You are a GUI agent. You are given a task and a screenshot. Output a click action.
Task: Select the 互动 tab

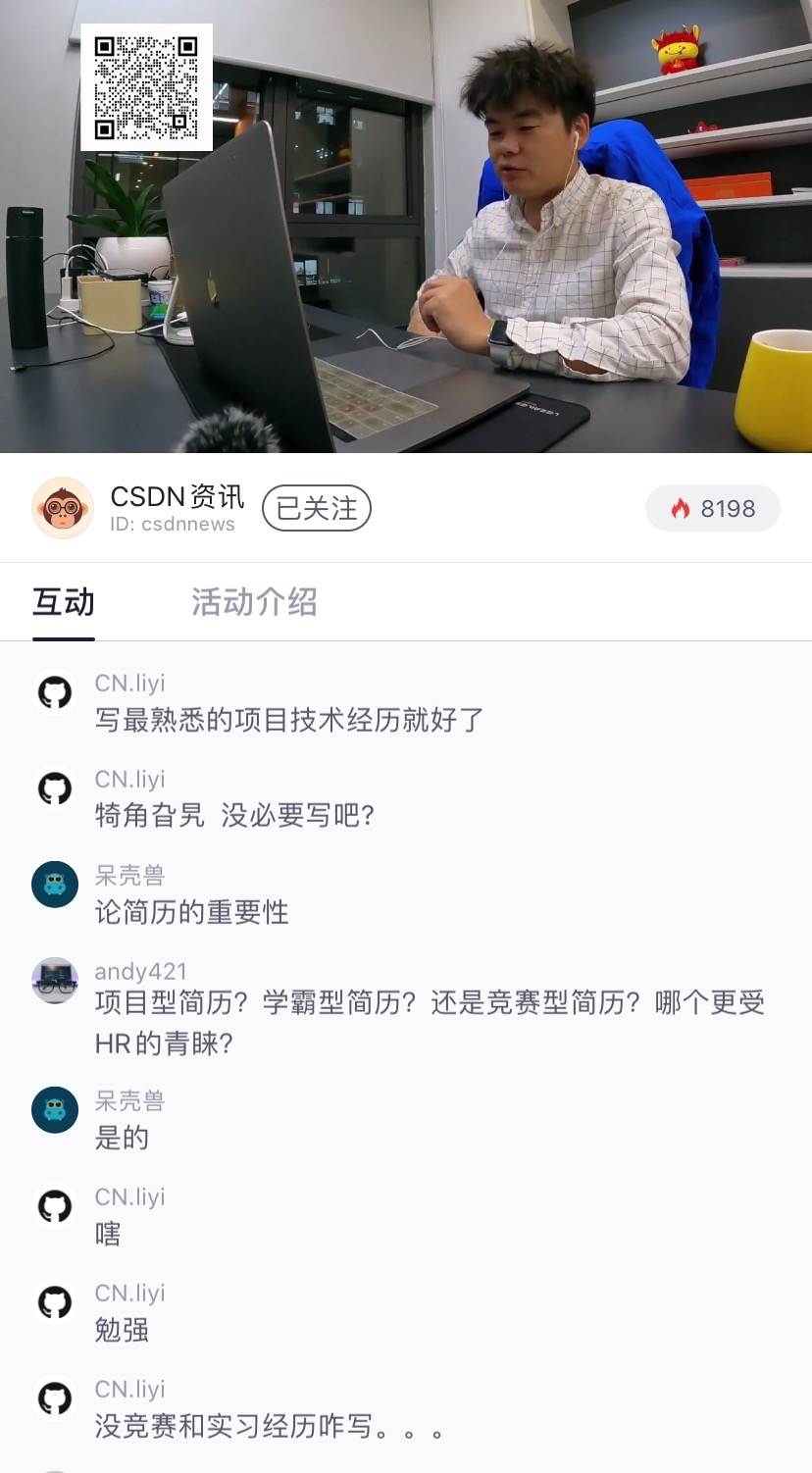64,602
